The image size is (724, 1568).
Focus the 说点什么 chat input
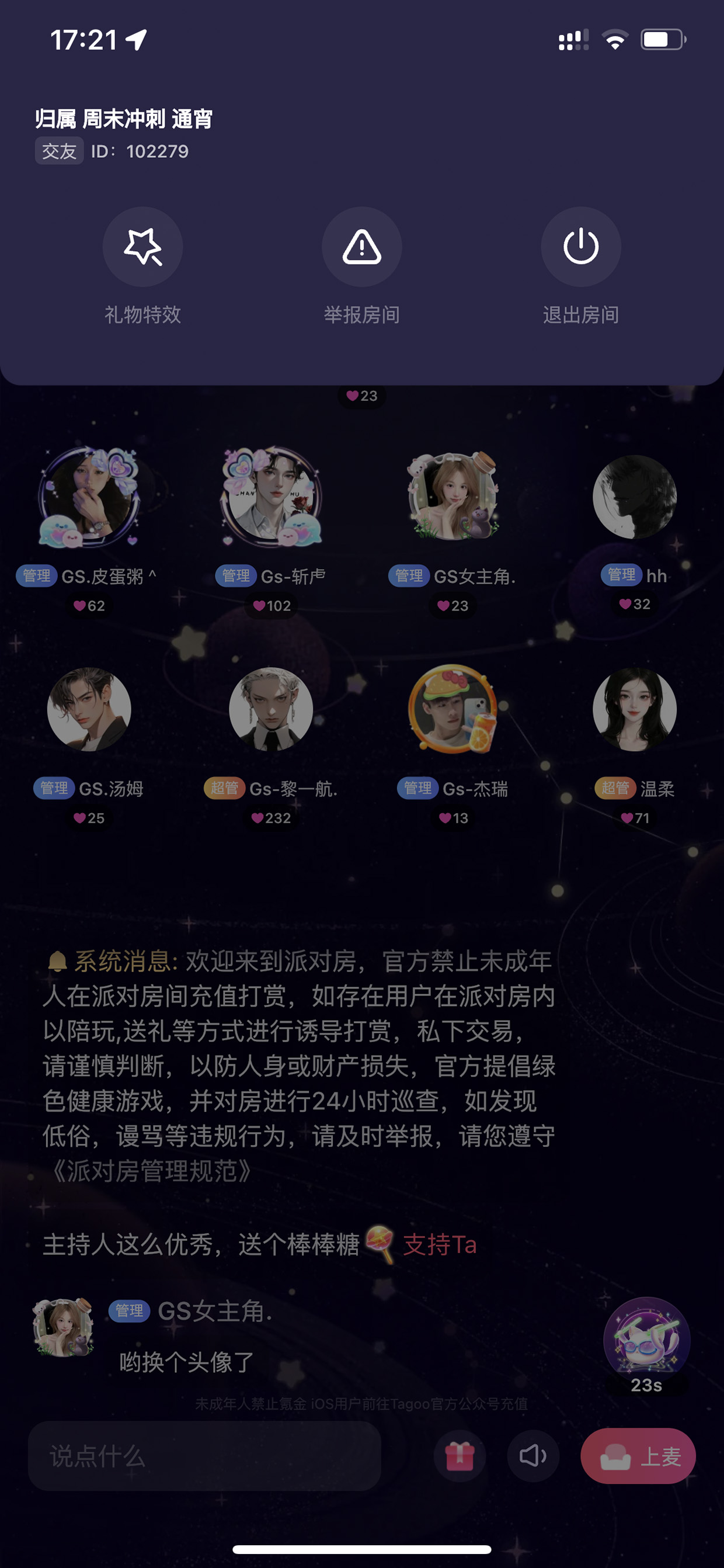point(204,1456)
